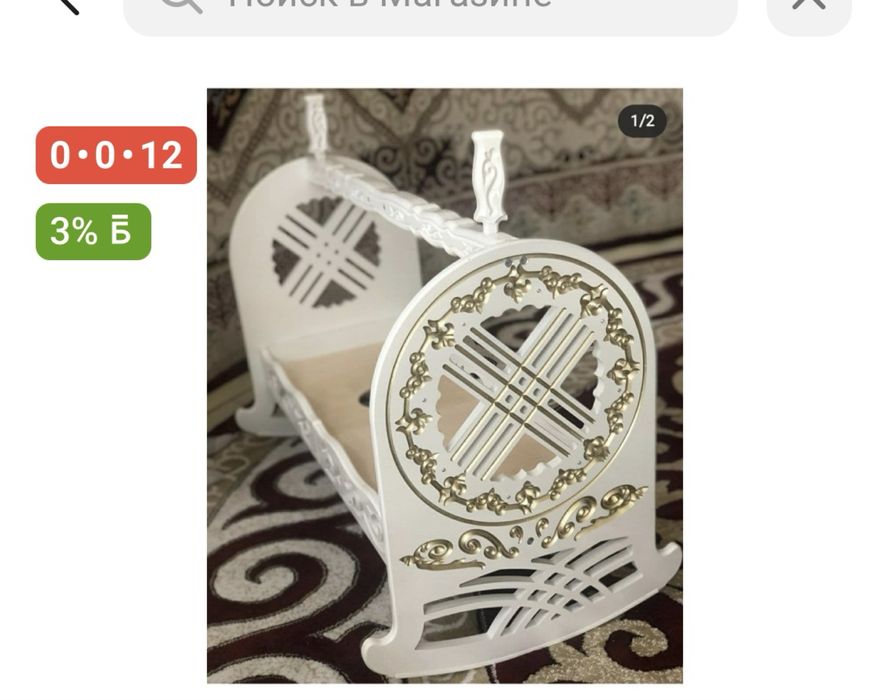Close the search with the X button
Screen dimensions: 890x700
808,6
